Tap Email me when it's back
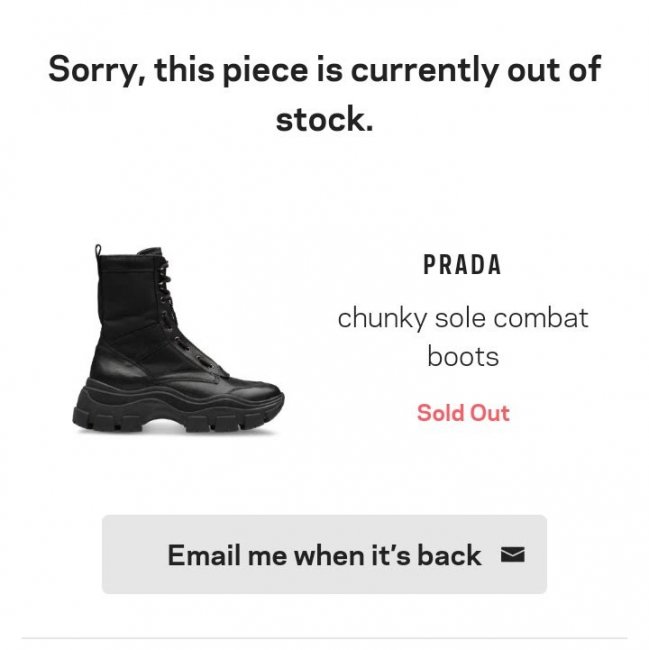This screenshot has height=650, width=649. tap(324, 555)
